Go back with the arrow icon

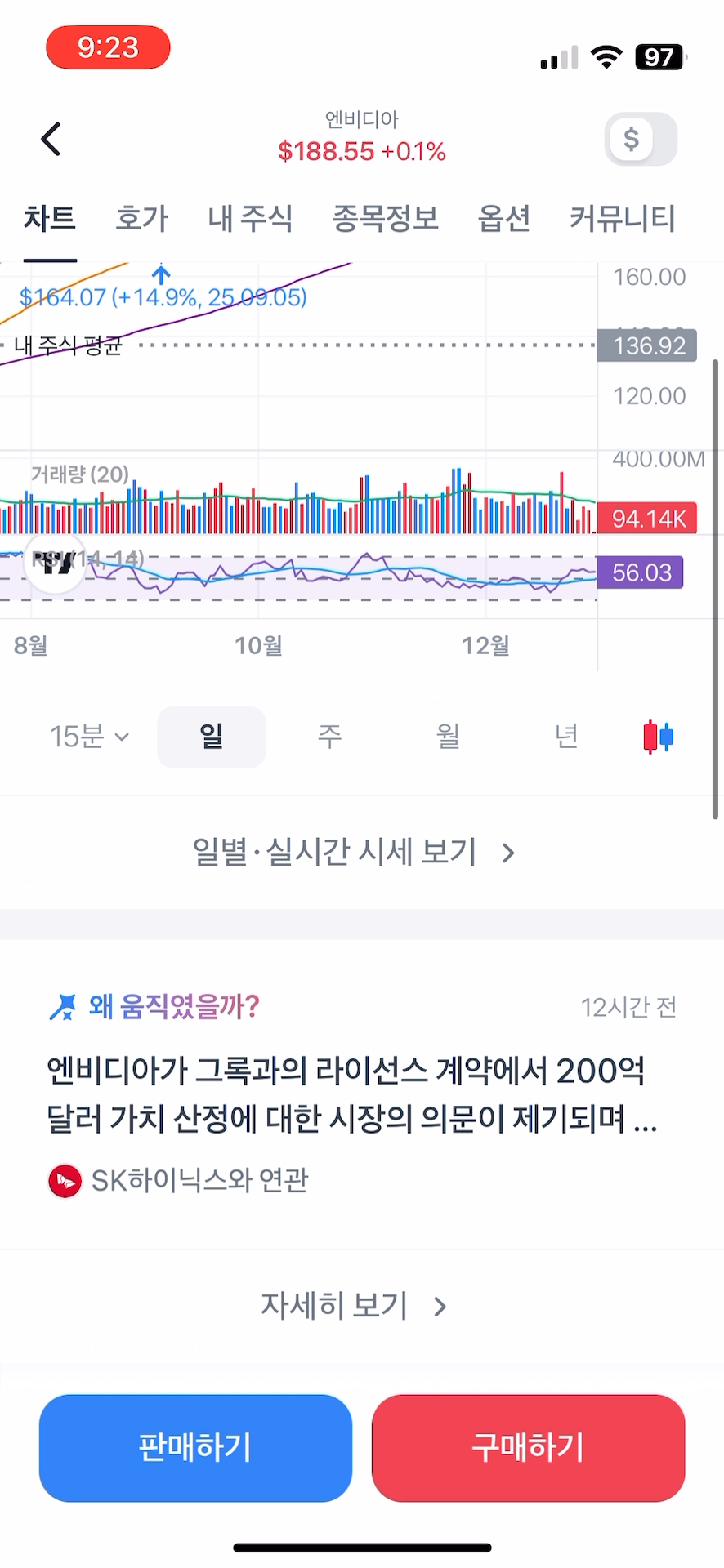pos(51,139)
